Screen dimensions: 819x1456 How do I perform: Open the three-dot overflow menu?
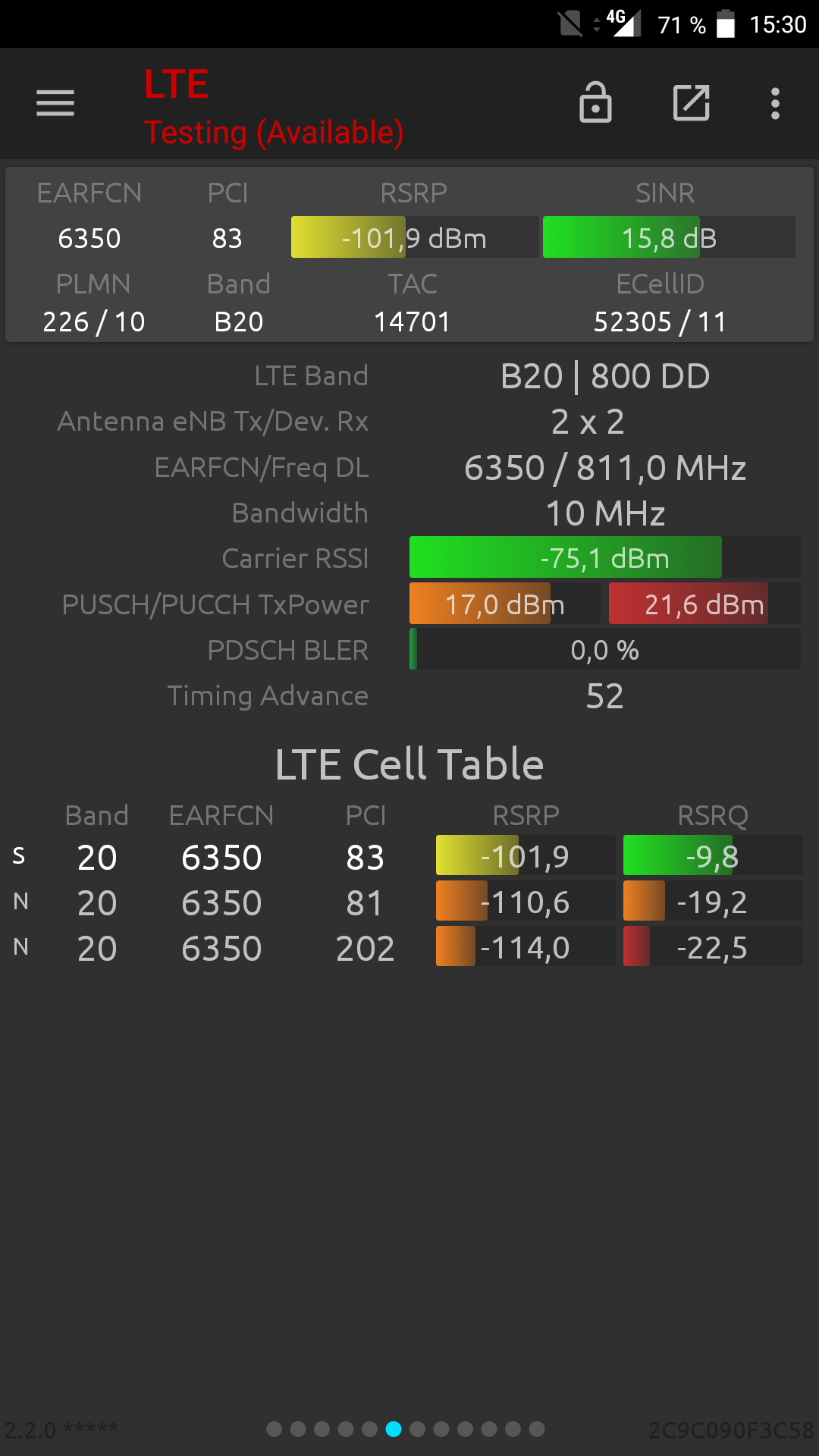click(x=775, y=103)
